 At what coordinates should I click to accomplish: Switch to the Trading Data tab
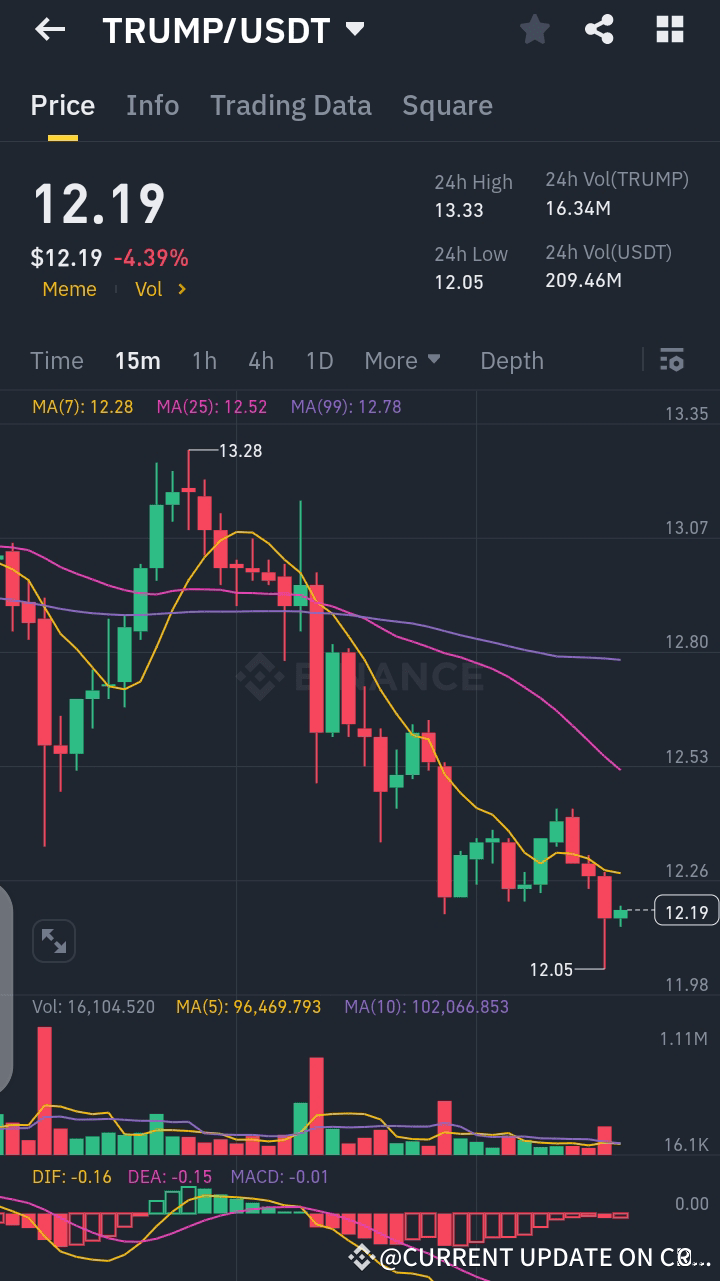click(290, 105)
